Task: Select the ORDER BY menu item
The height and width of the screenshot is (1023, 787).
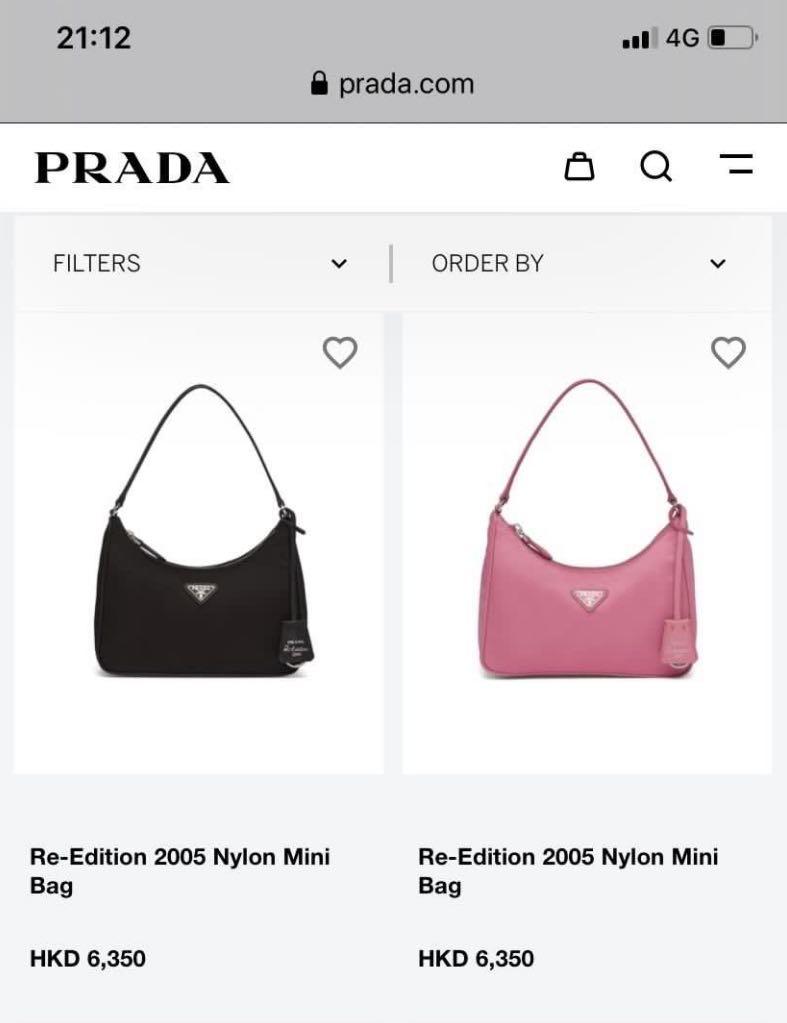Action: [487, 263]
